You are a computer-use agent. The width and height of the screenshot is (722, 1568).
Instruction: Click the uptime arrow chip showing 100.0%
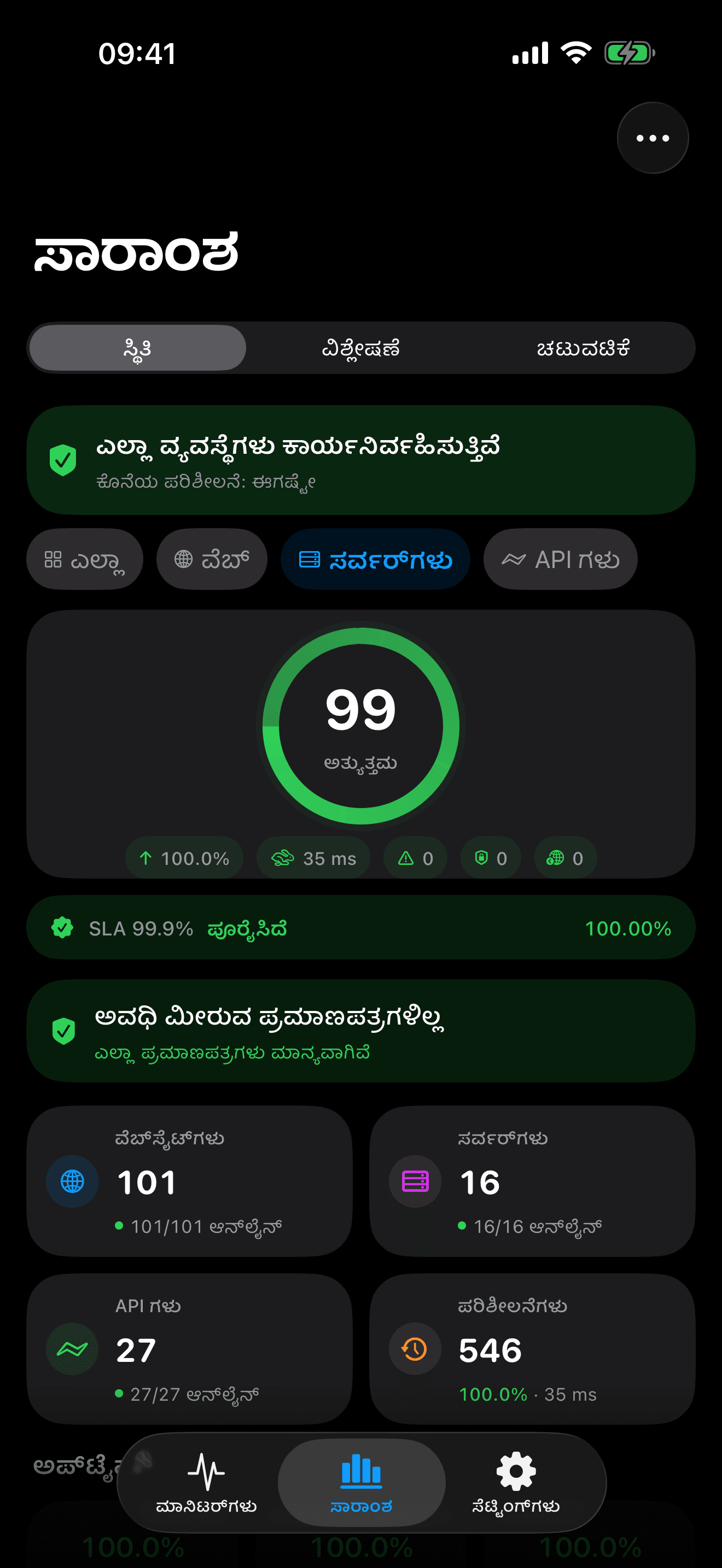pyautogui.click(x=184, y=858)
